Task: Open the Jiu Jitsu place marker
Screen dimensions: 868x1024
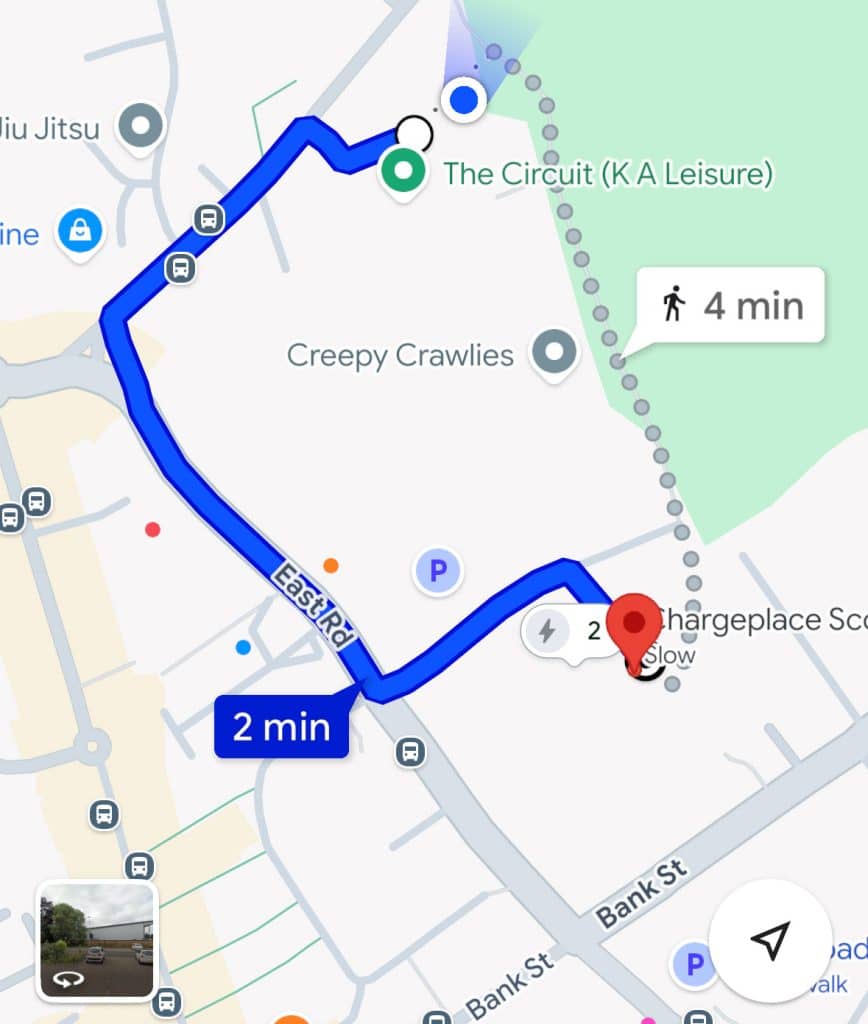Action: coord(141,126)
